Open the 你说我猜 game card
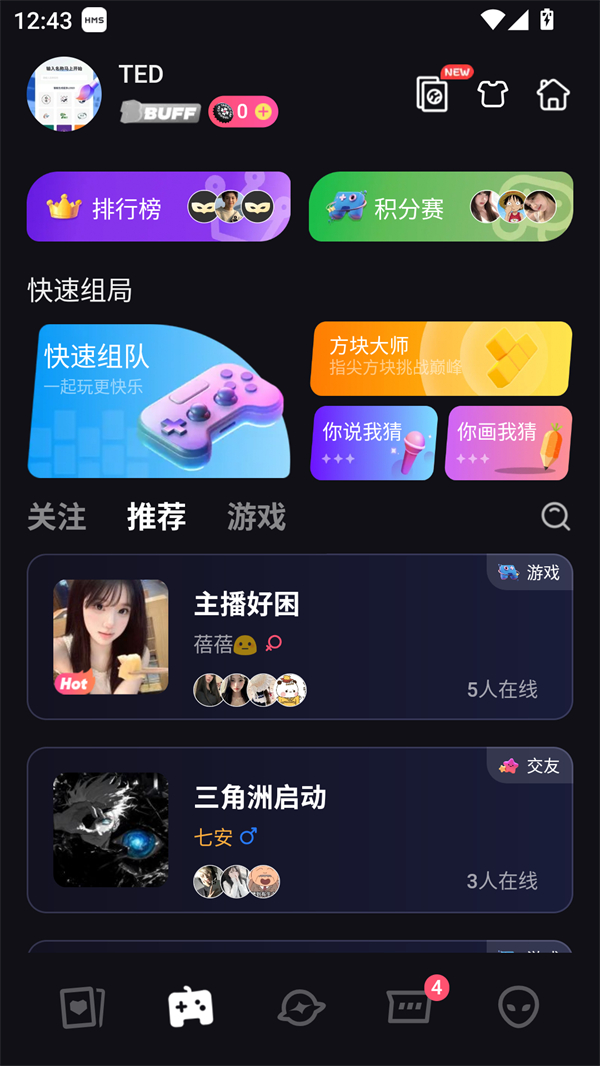 [374, 442]
